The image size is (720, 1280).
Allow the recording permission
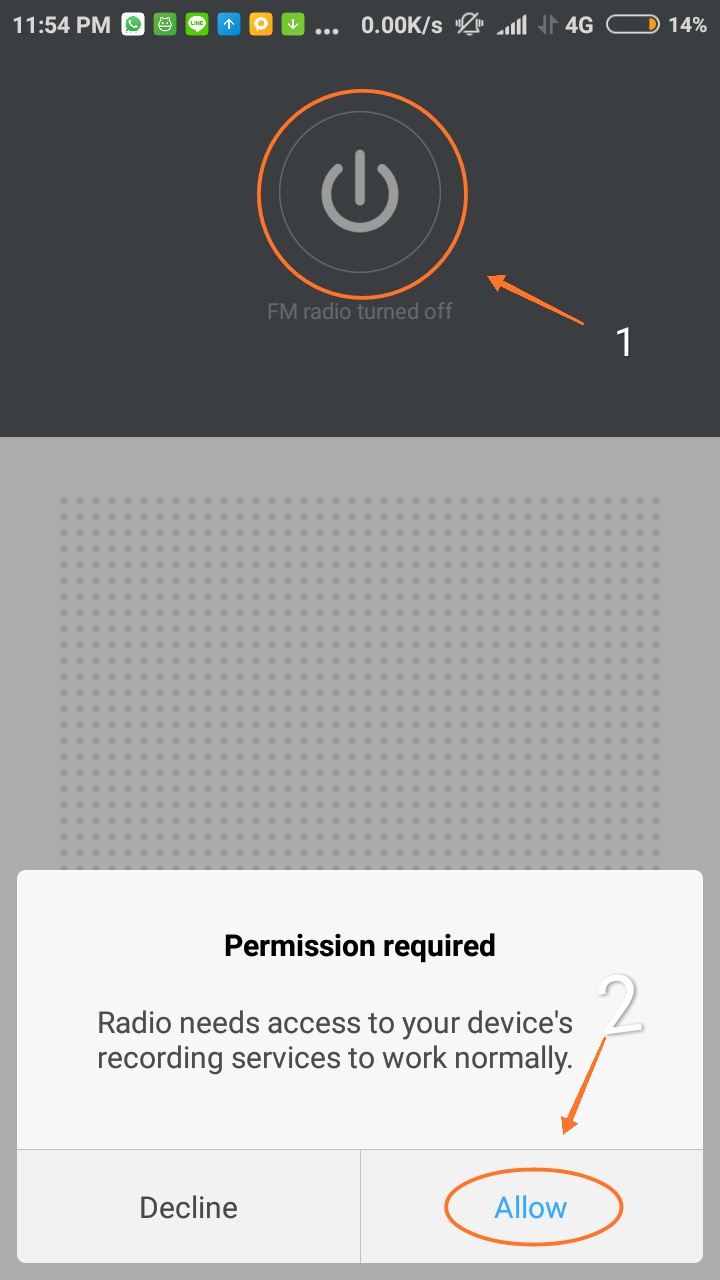[x=531, y=1207]
